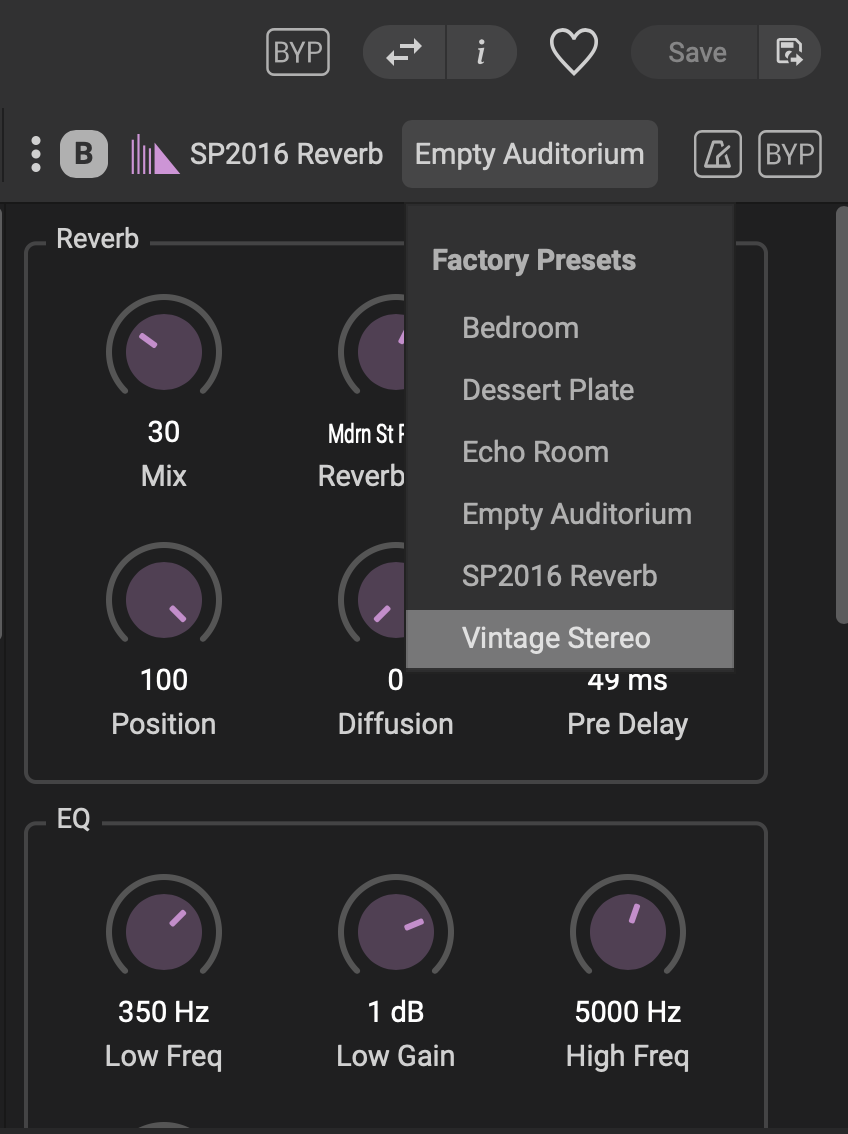848x1134 pixels.
Task: Tap the swap arrows button
Action: [404, 52]
